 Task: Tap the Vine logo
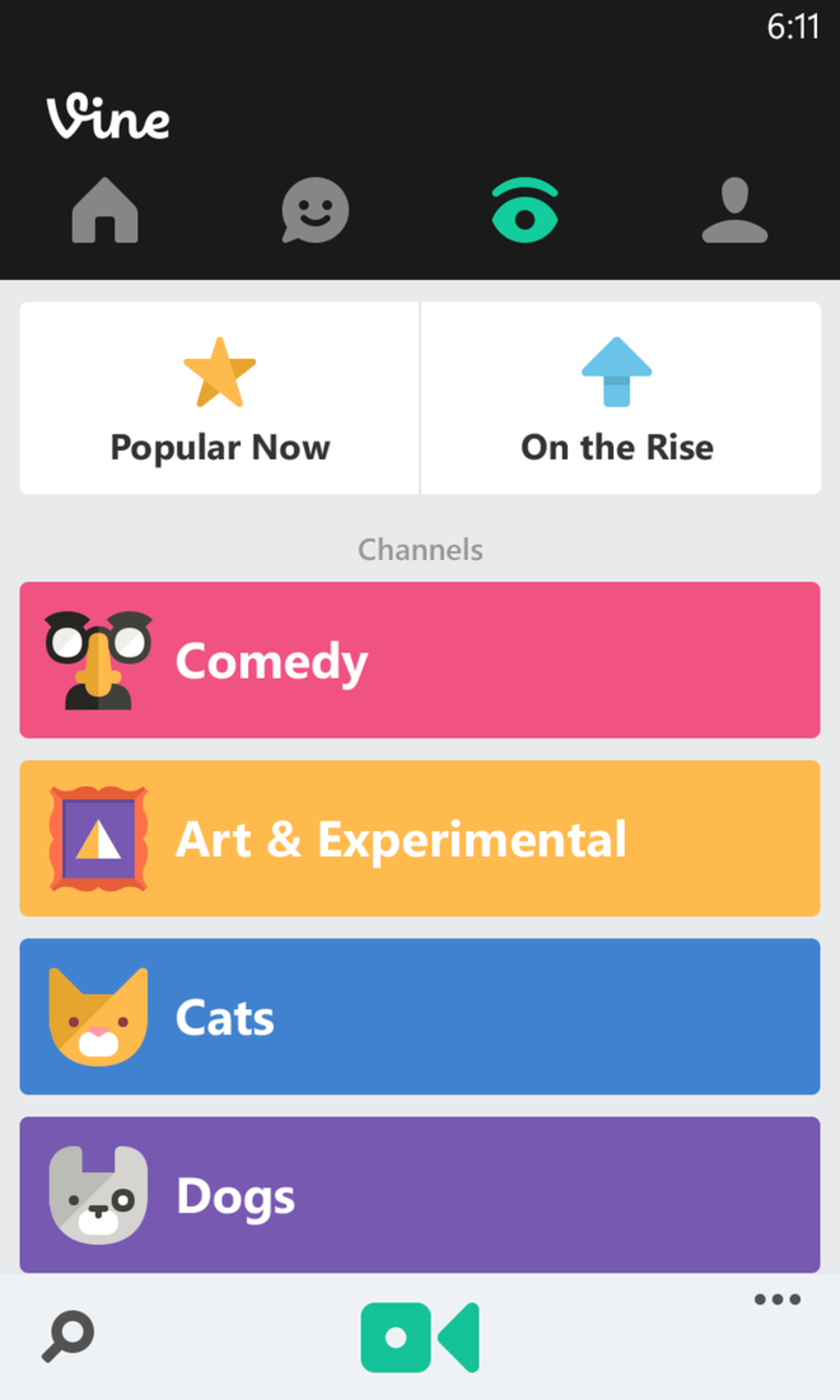[x=109, y=118]
